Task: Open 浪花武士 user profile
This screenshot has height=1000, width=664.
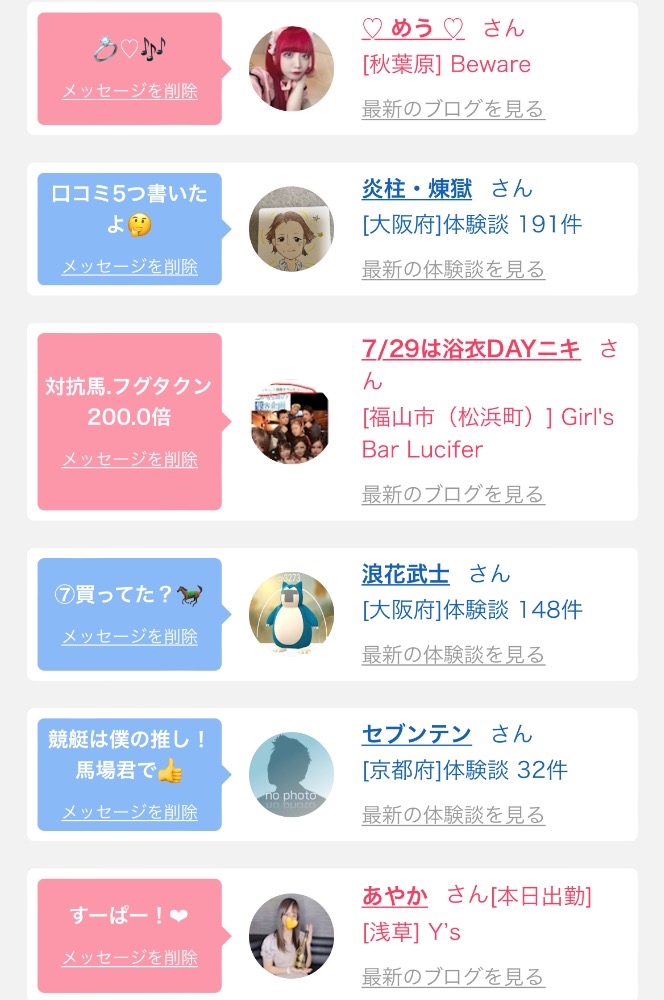Action: [405, 574]
